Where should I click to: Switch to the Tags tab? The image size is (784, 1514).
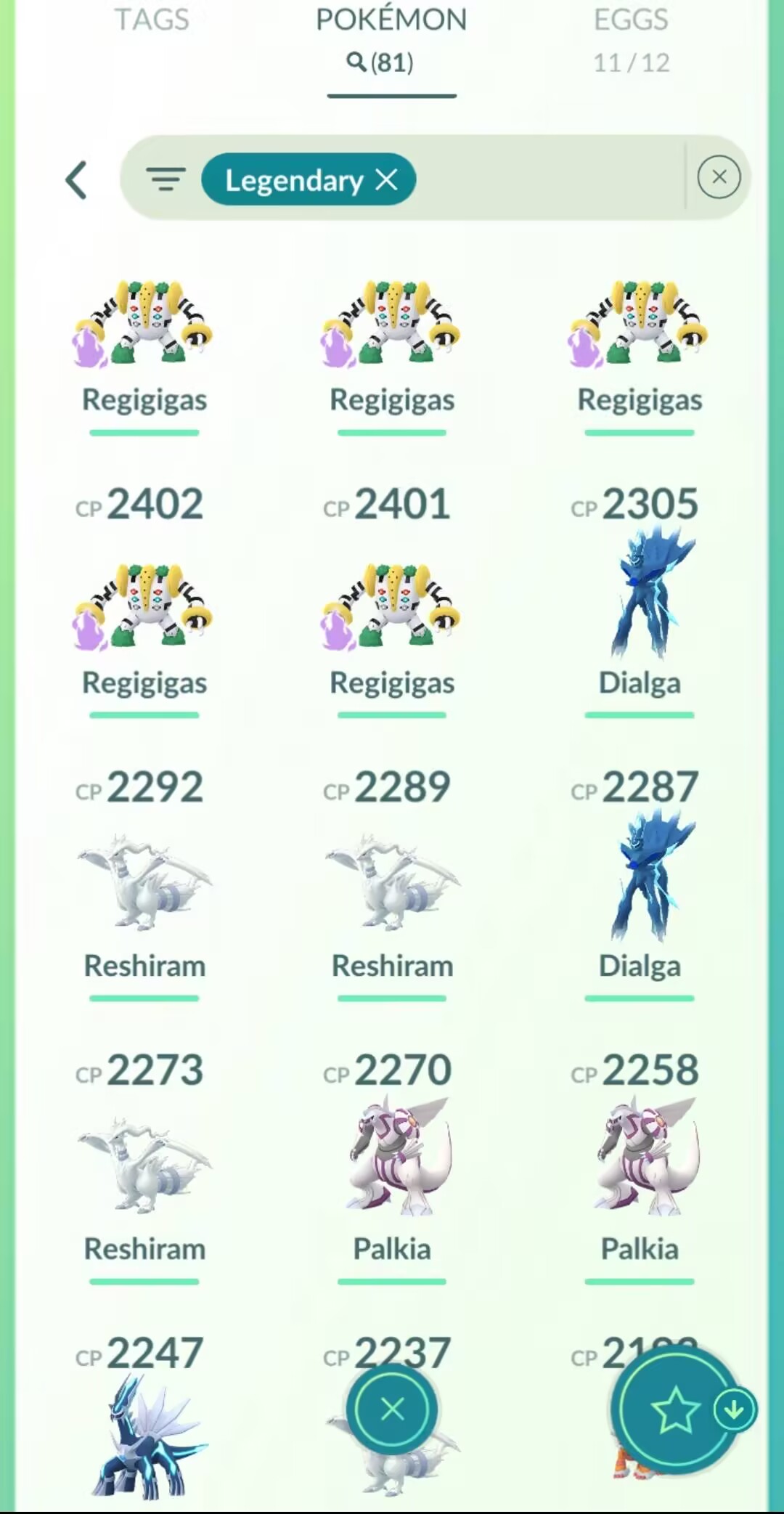point(152,20)
